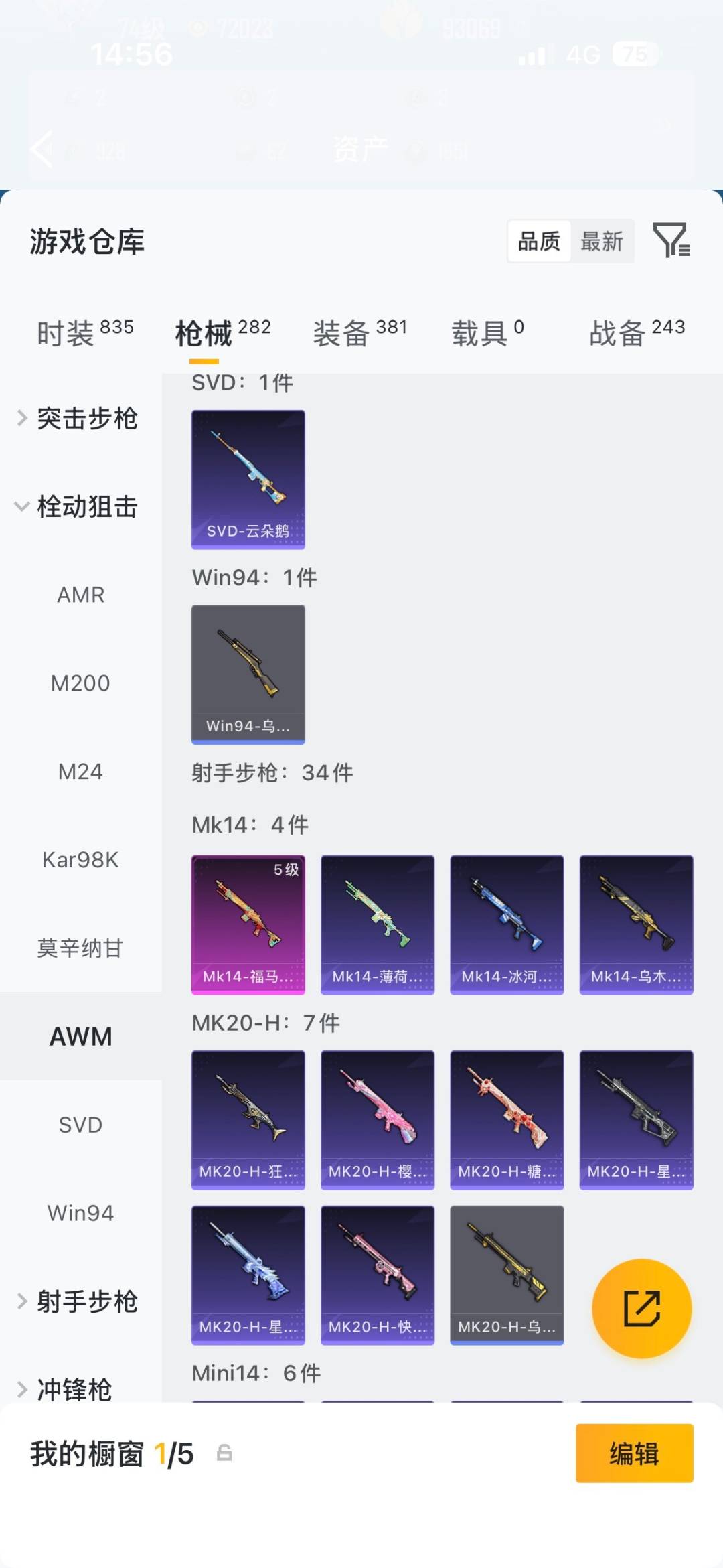Image resolution: width=723 pixels, height=1568 pixels.
Task: Select 莫辛纳甘 in the sidebar
Action: point(80,948)
